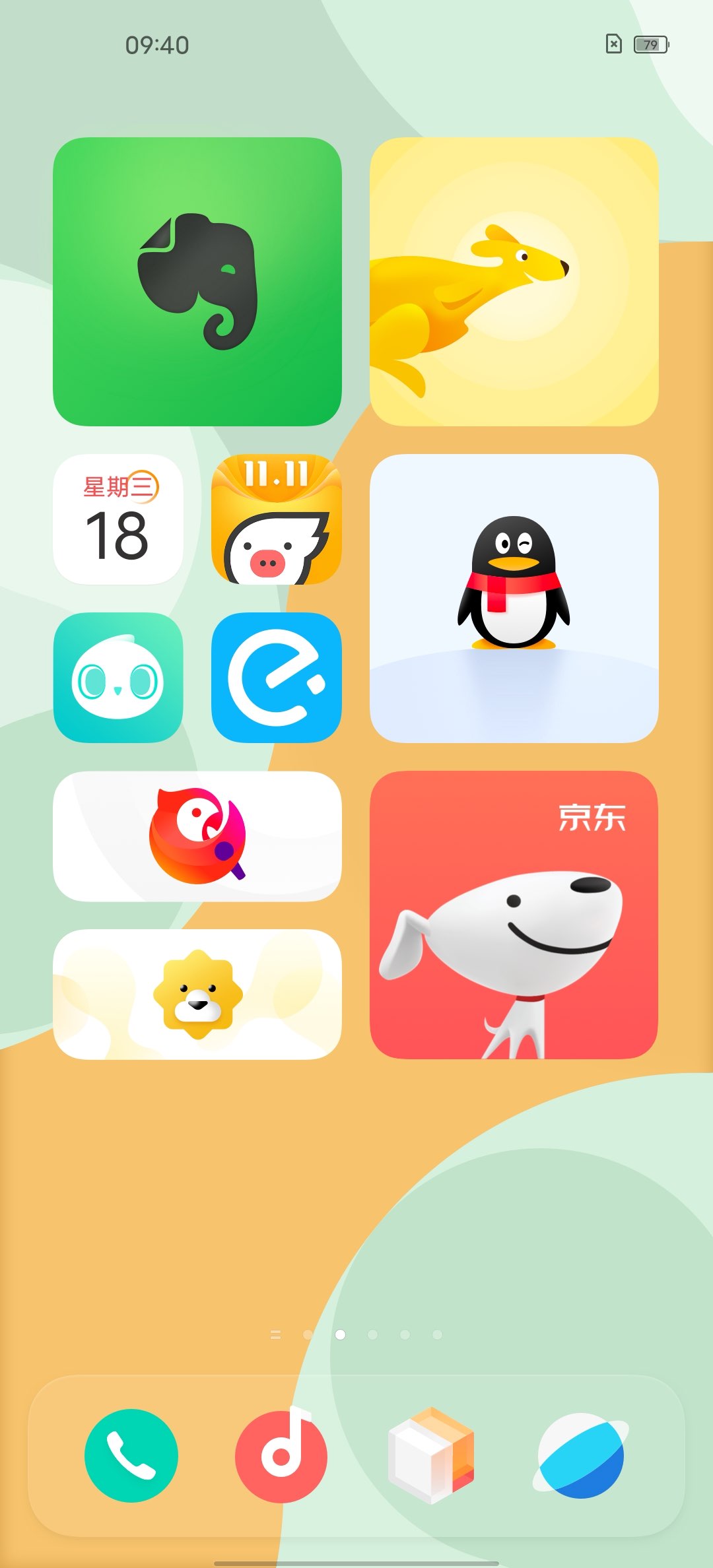The height and width of the screenshot is (1568, 713).
Task: Open the QQ penguin app
Action: click(x=514, y=599)
